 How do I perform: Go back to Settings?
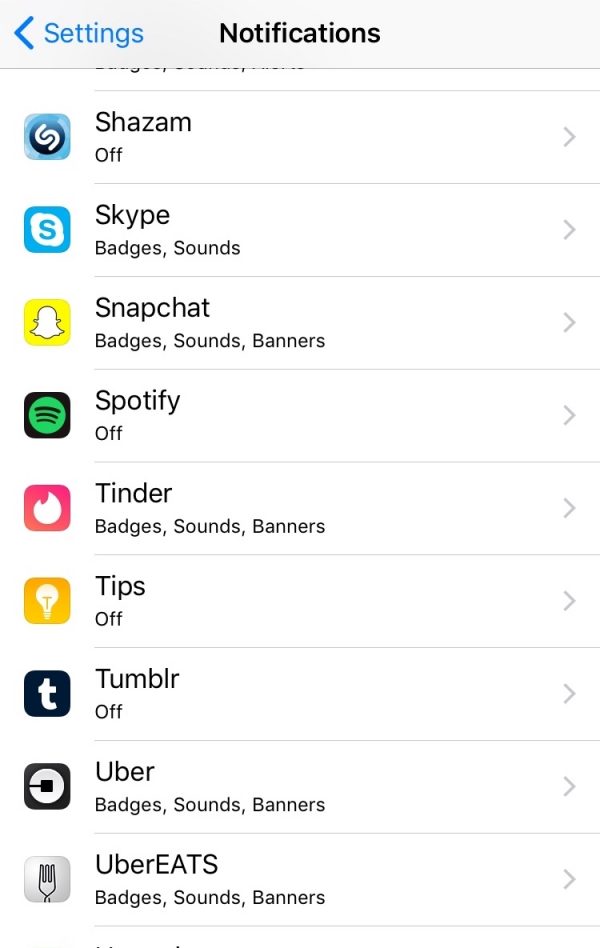[80, 33]
